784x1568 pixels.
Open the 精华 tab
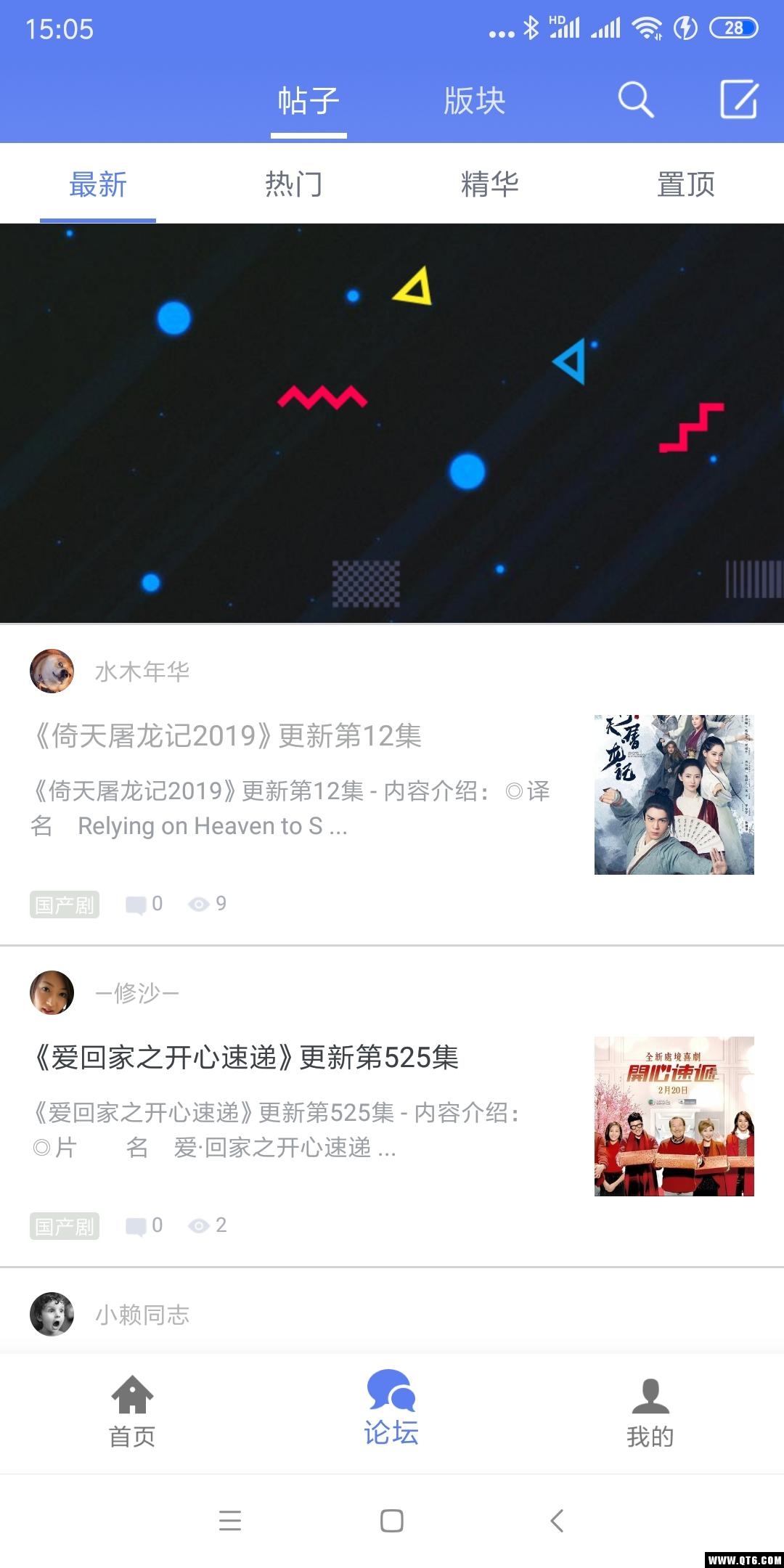pyautogui.click(x=490, y=184)
